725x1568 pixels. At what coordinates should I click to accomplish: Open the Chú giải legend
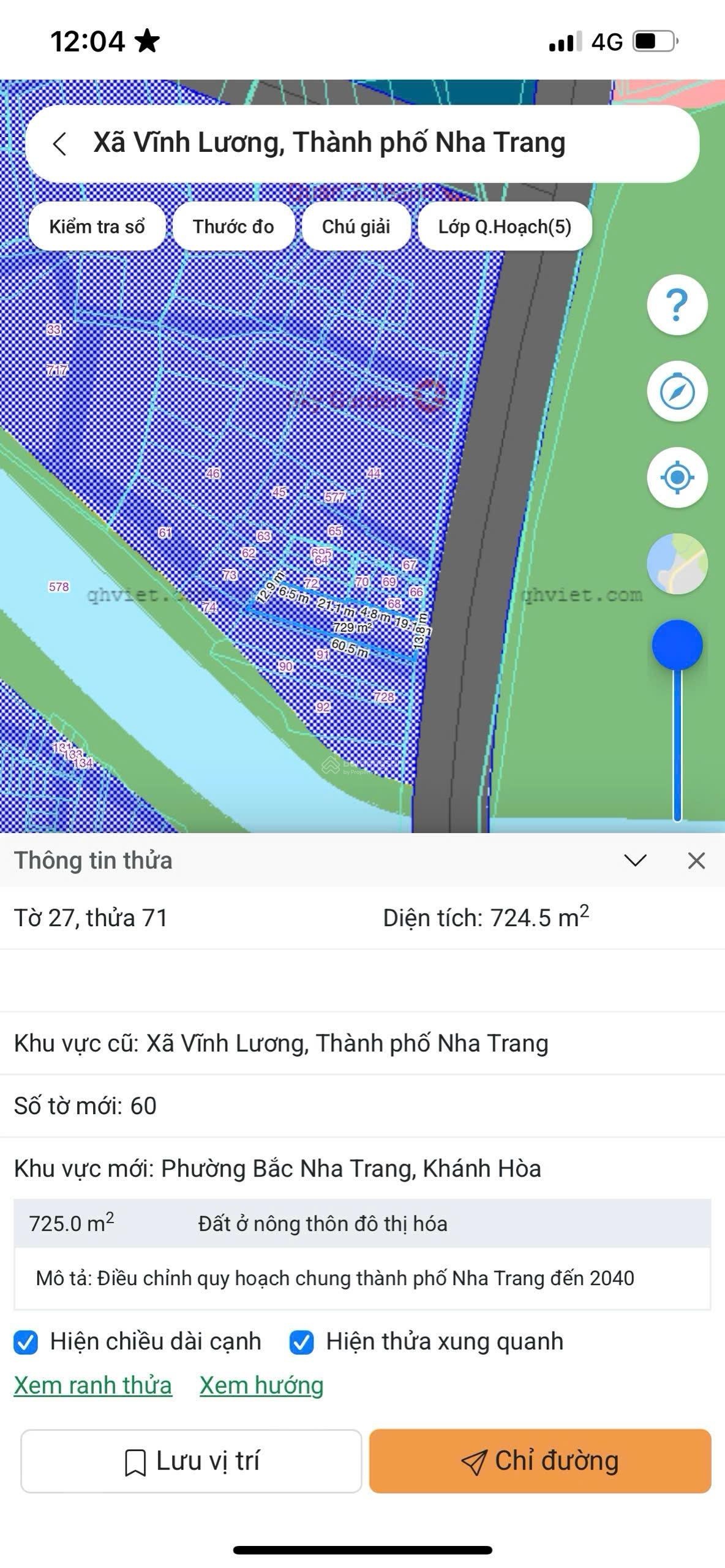(356, 227)
